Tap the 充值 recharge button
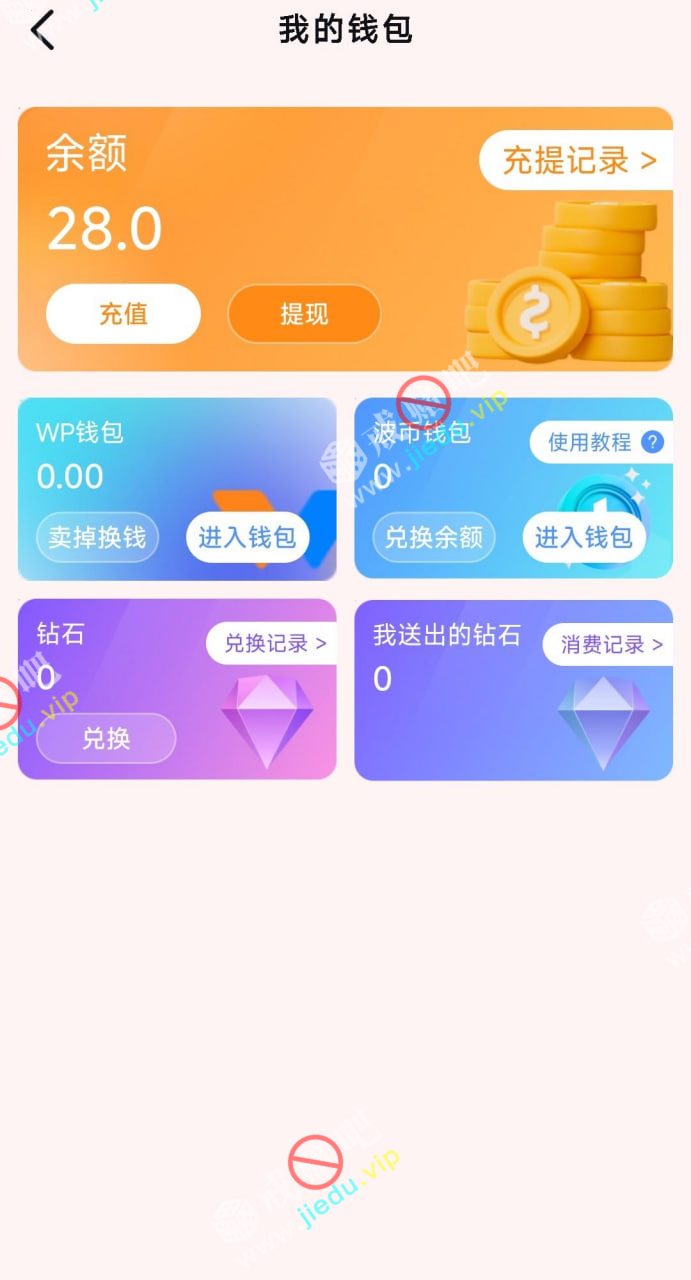The height and width of the screenshot is (1280, 691). coord(123,314)
